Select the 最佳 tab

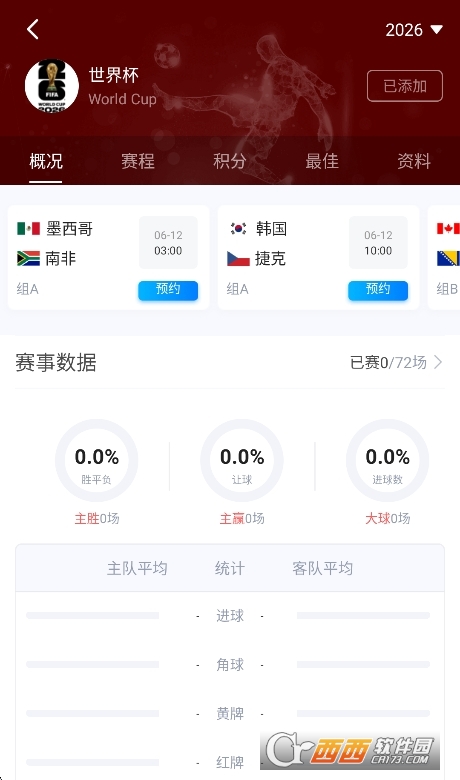coord(322,161)
